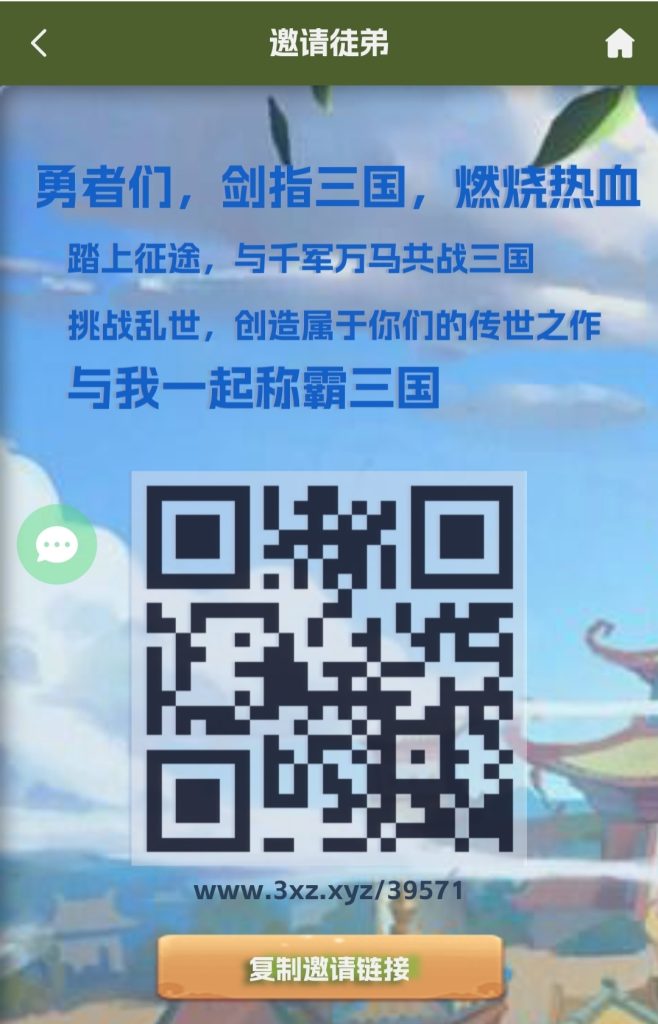Open the floating chat bubble
The image size is (658, 1024).
(x=57, y=544)
